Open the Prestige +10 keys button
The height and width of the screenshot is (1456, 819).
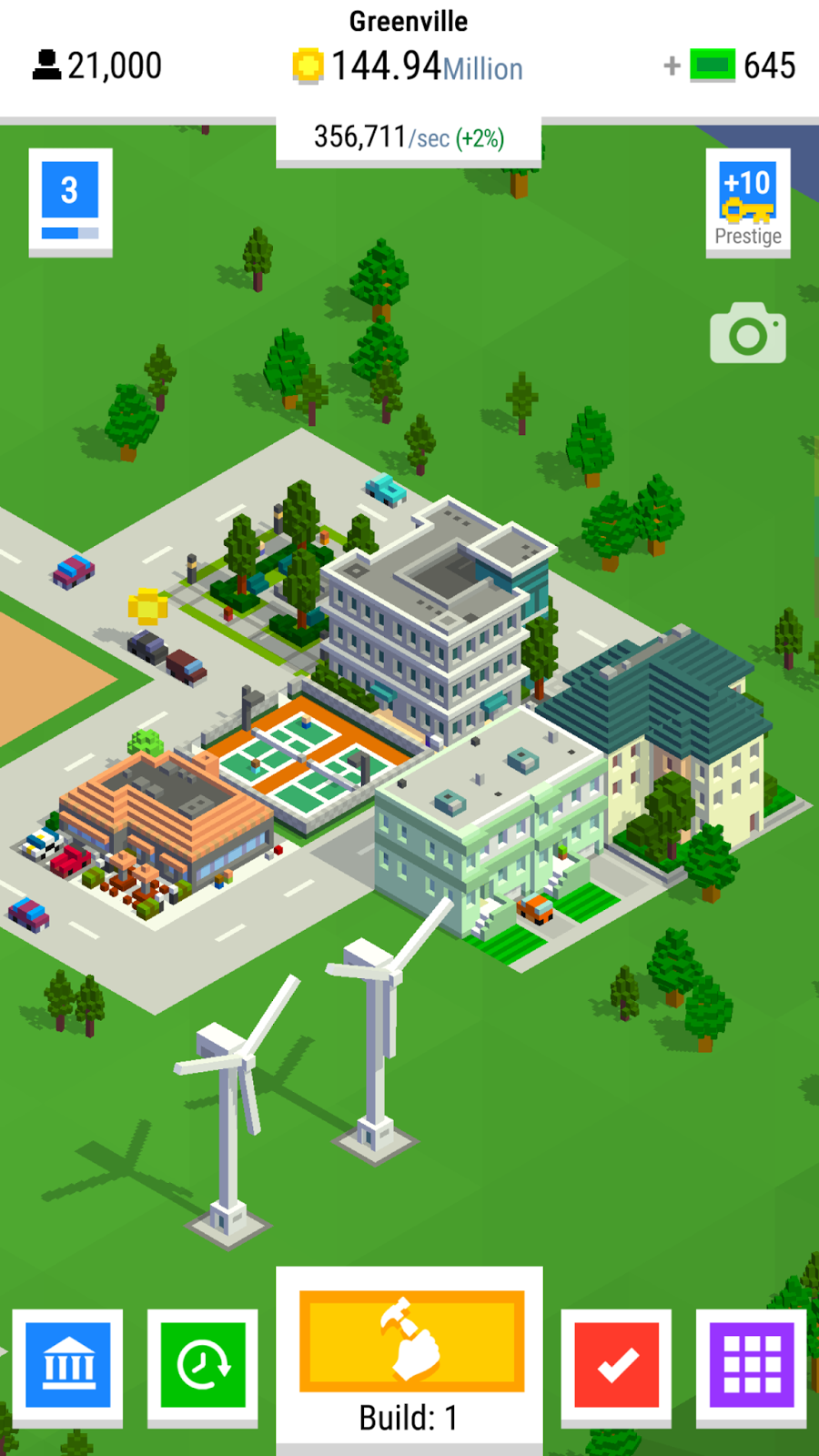pos(748,202)
